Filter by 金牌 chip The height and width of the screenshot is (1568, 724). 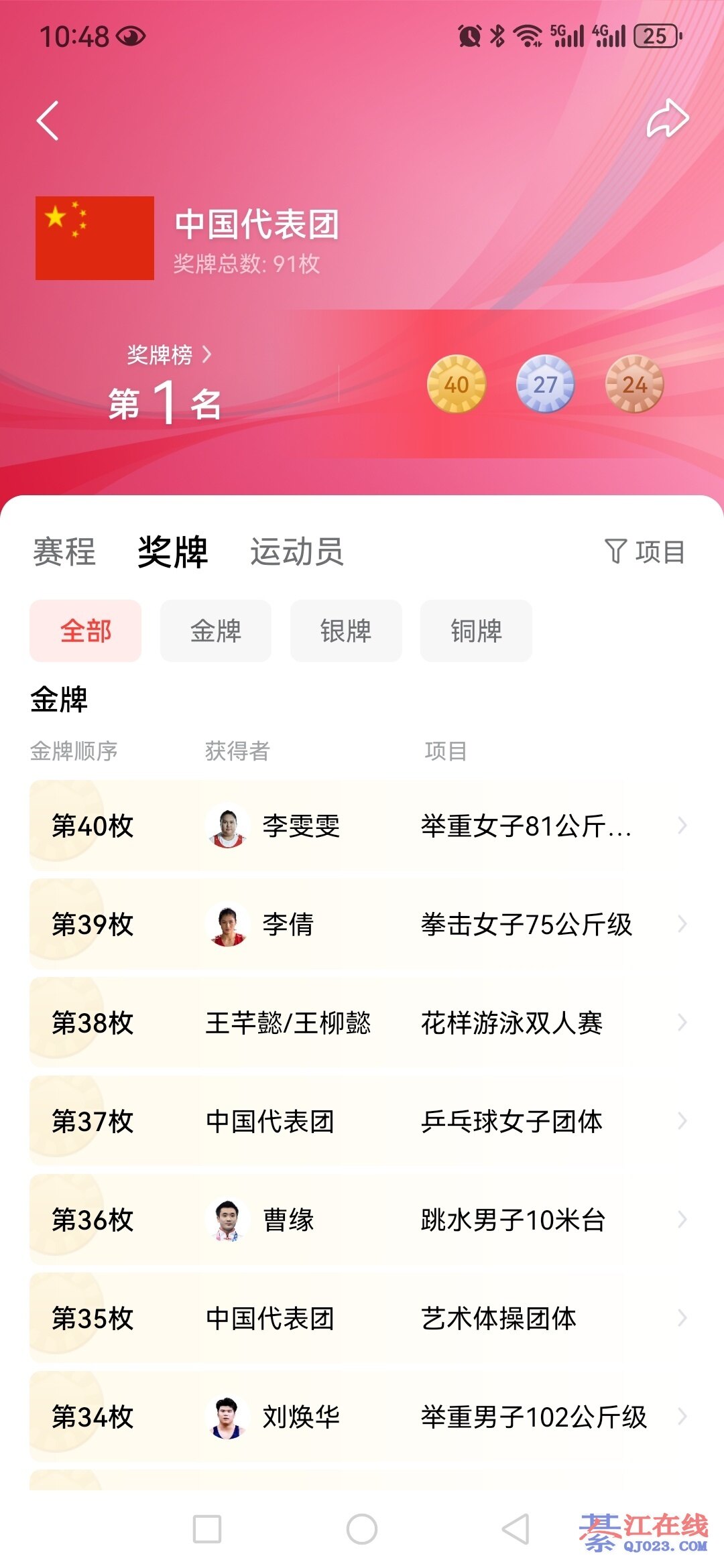(216, 631)
